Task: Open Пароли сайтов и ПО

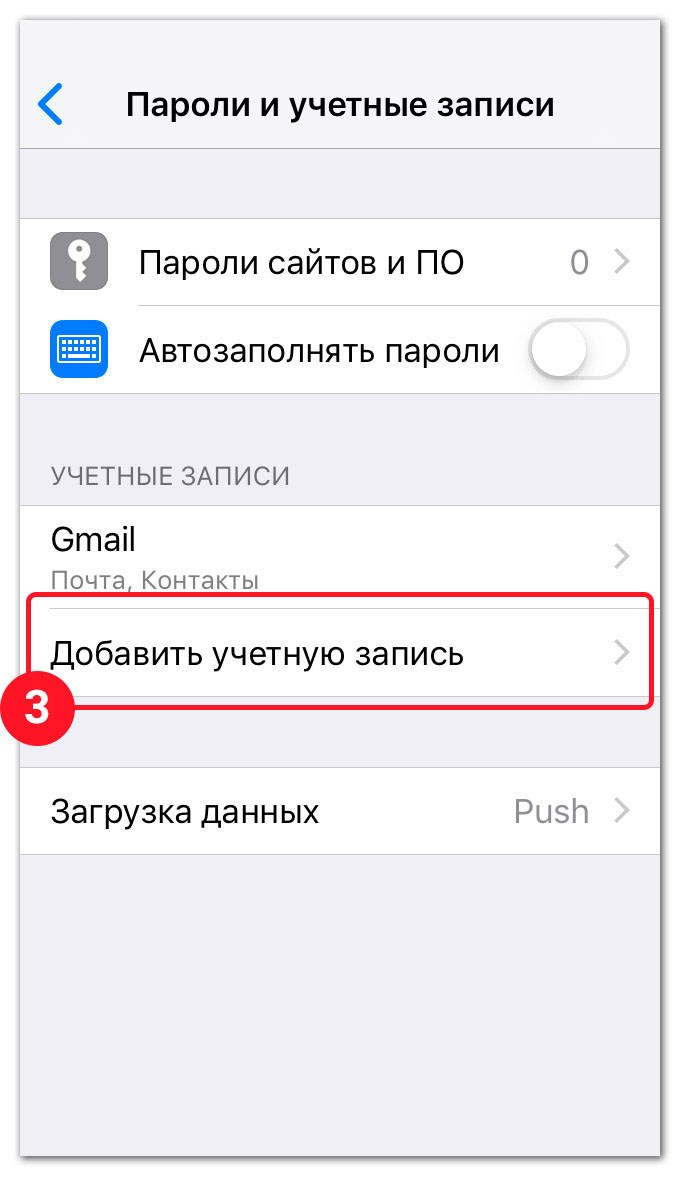Action: click(340, 263)
